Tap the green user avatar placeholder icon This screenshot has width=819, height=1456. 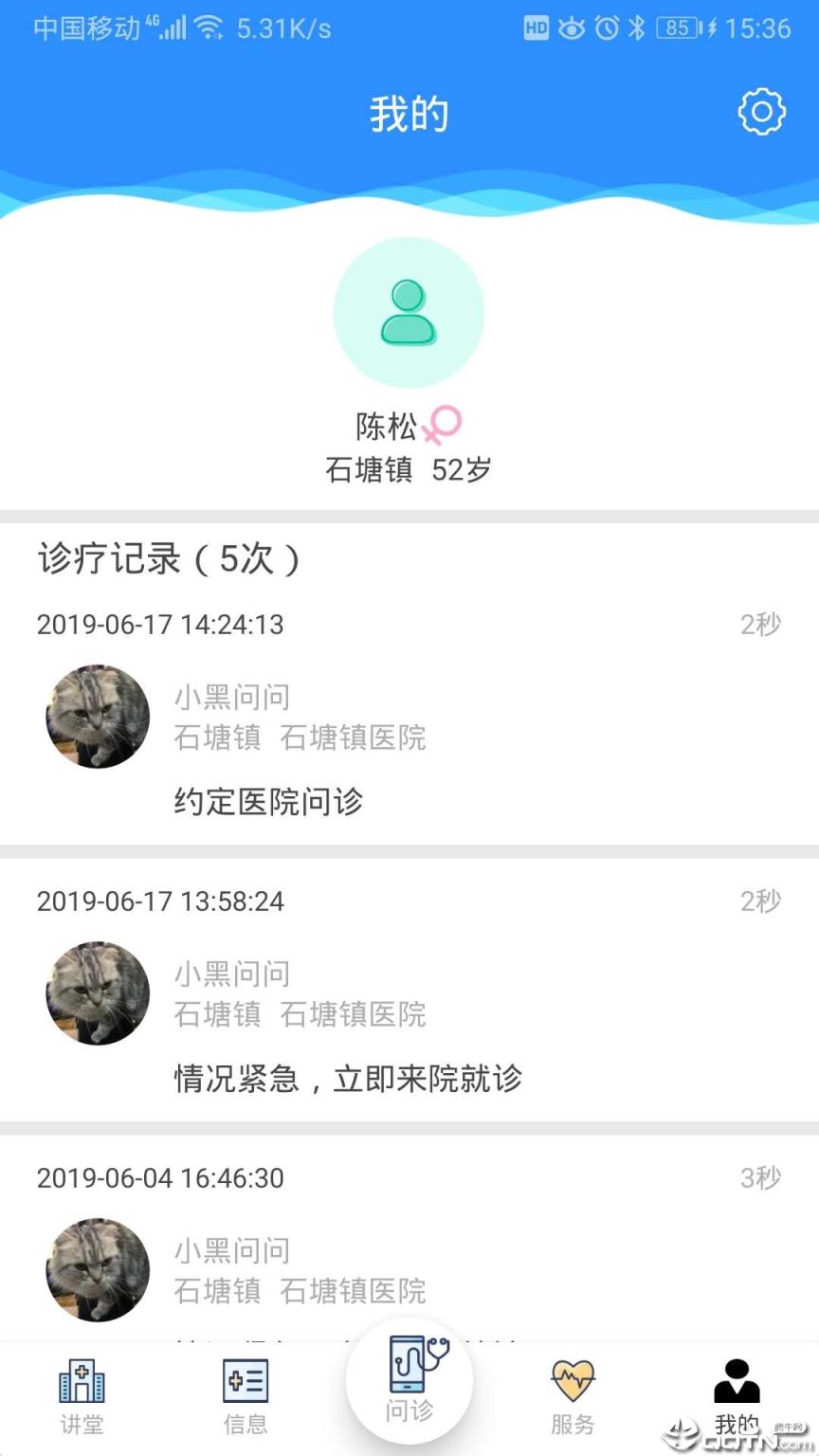click(x=409, y=313)
